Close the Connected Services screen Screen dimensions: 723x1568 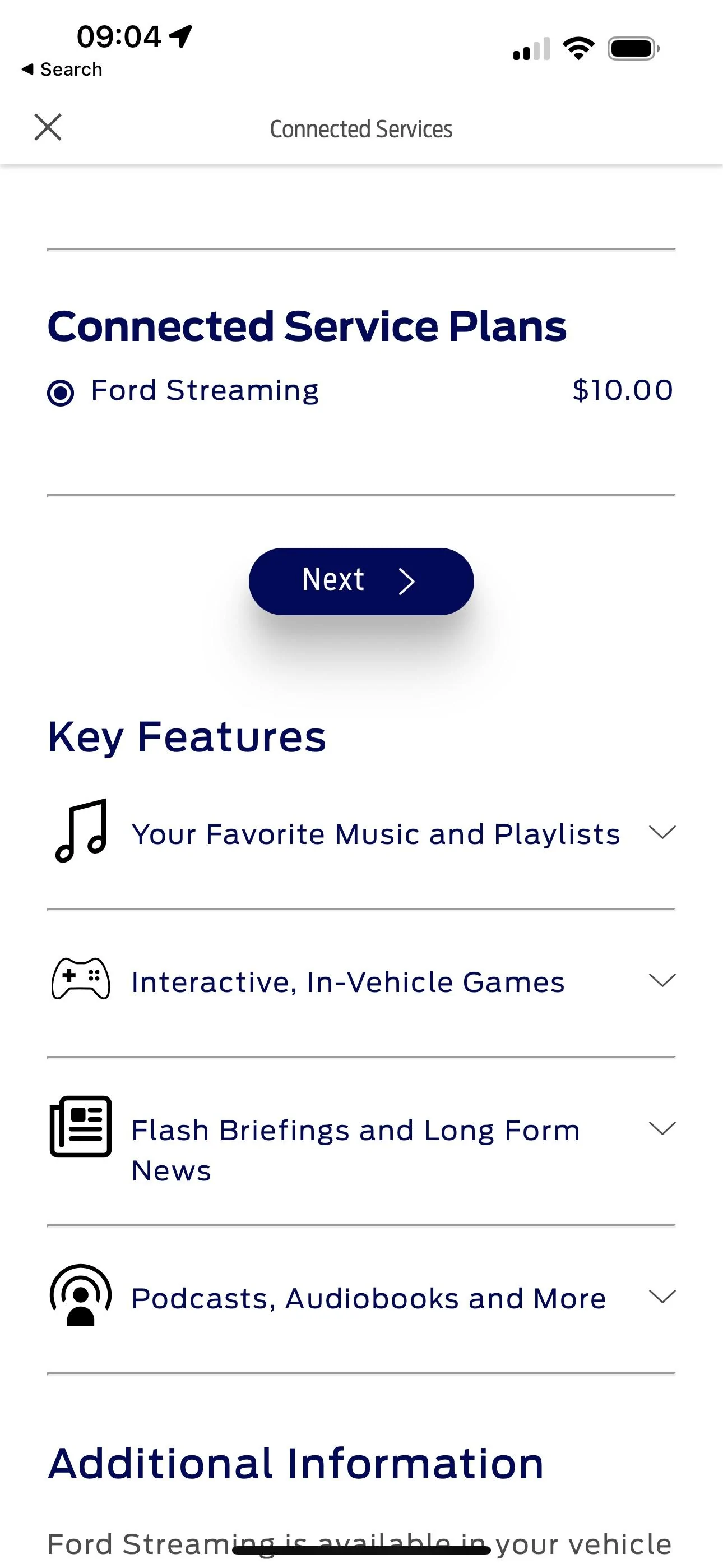(48, 127)
